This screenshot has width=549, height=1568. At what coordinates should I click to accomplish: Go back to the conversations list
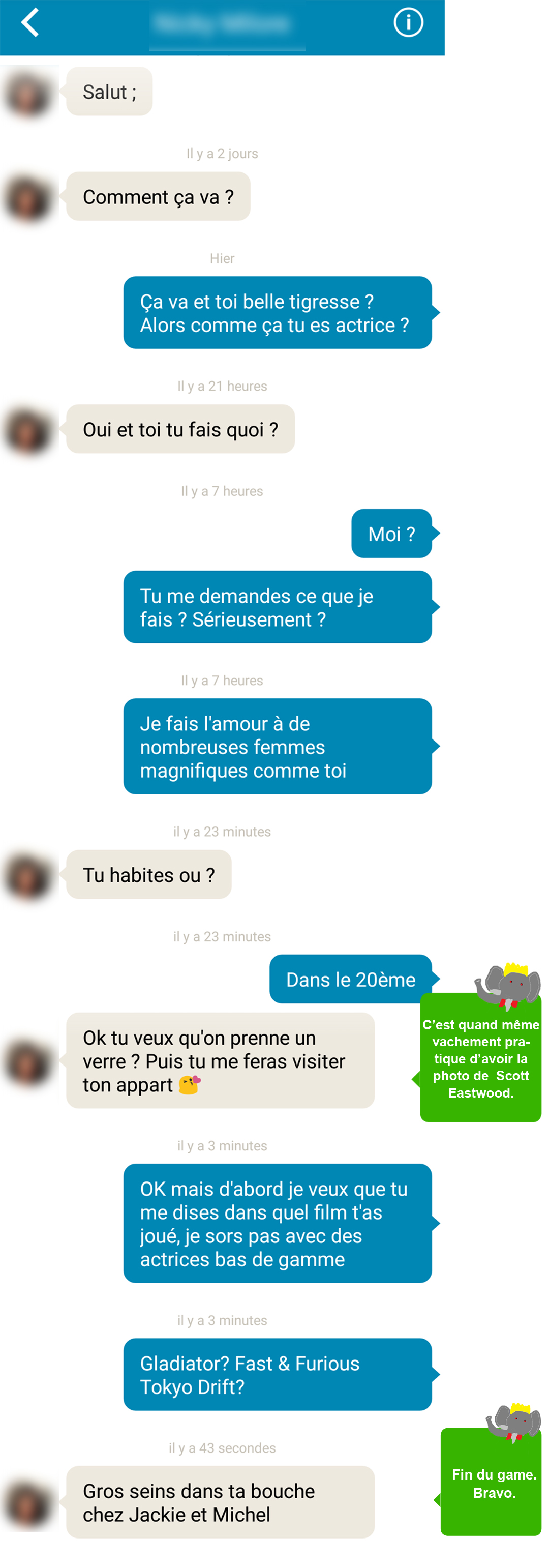[30, 23]
